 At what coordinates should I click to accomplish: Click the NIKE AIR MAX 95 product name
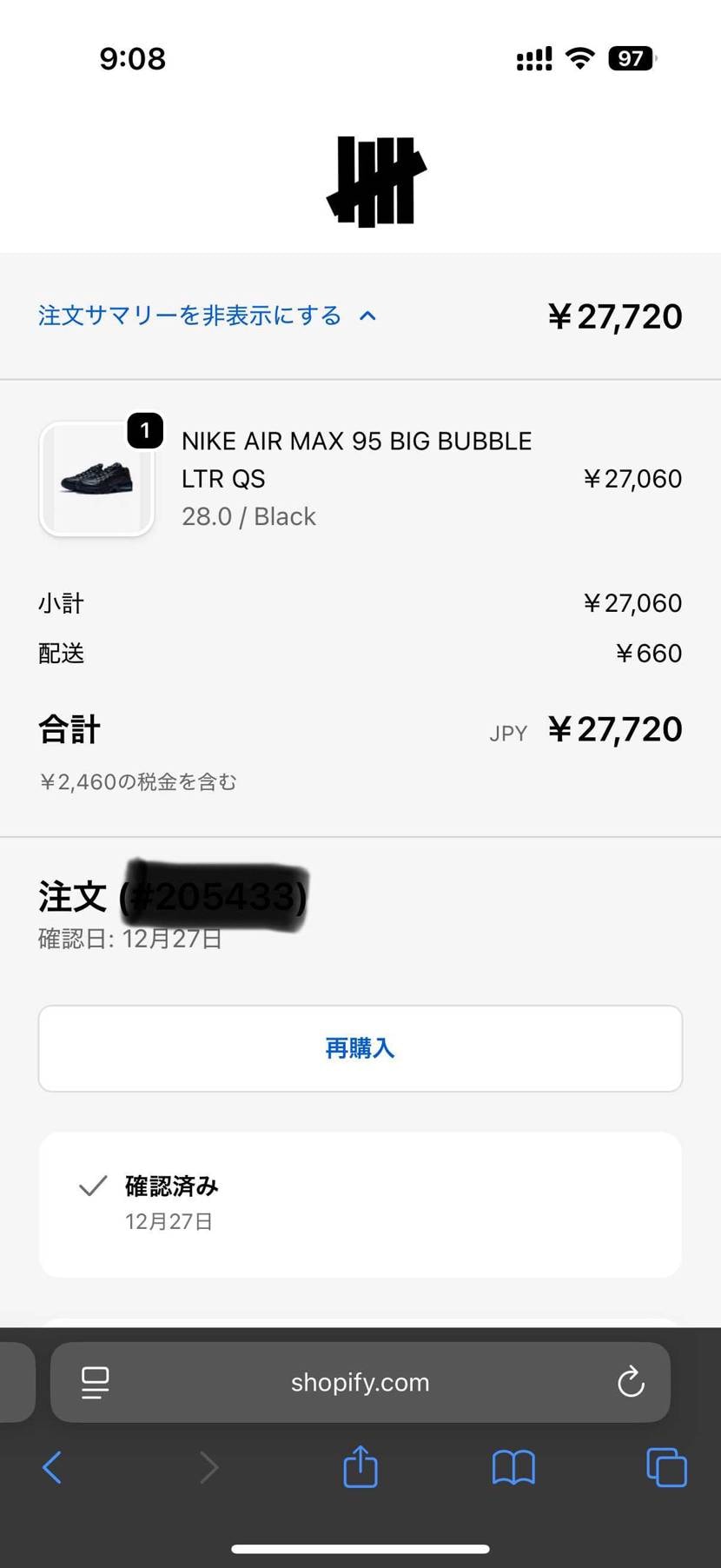(356, 459)
